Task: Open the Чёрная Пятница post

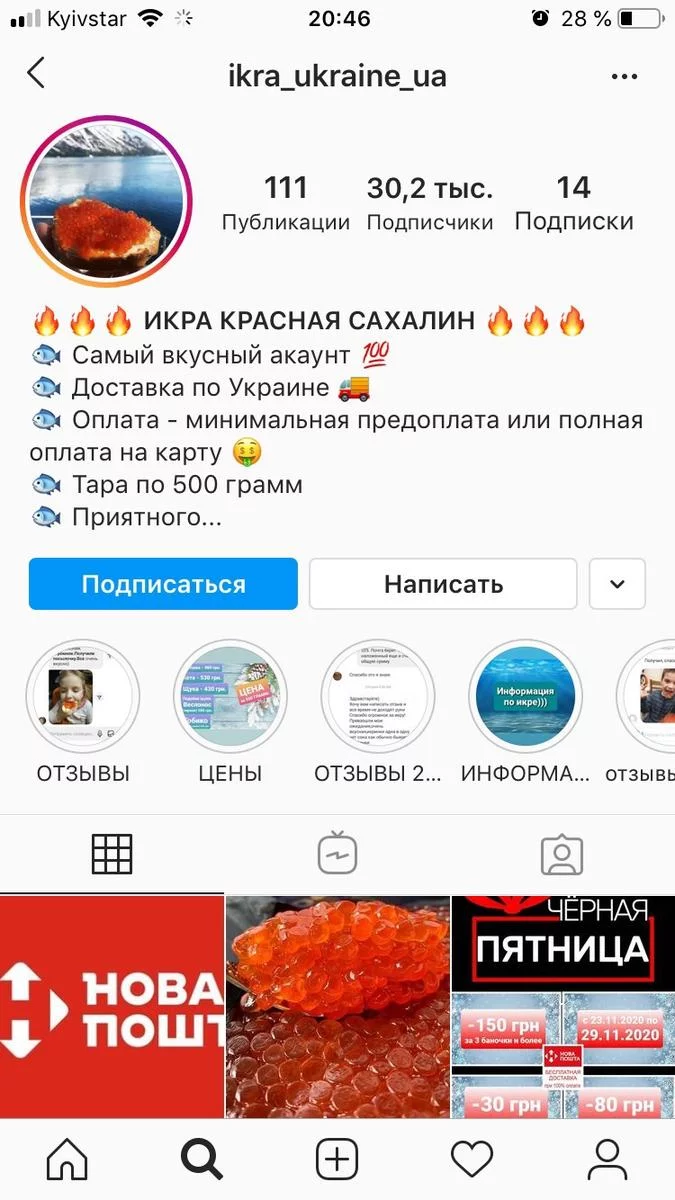Action: tap(563, 1005)
